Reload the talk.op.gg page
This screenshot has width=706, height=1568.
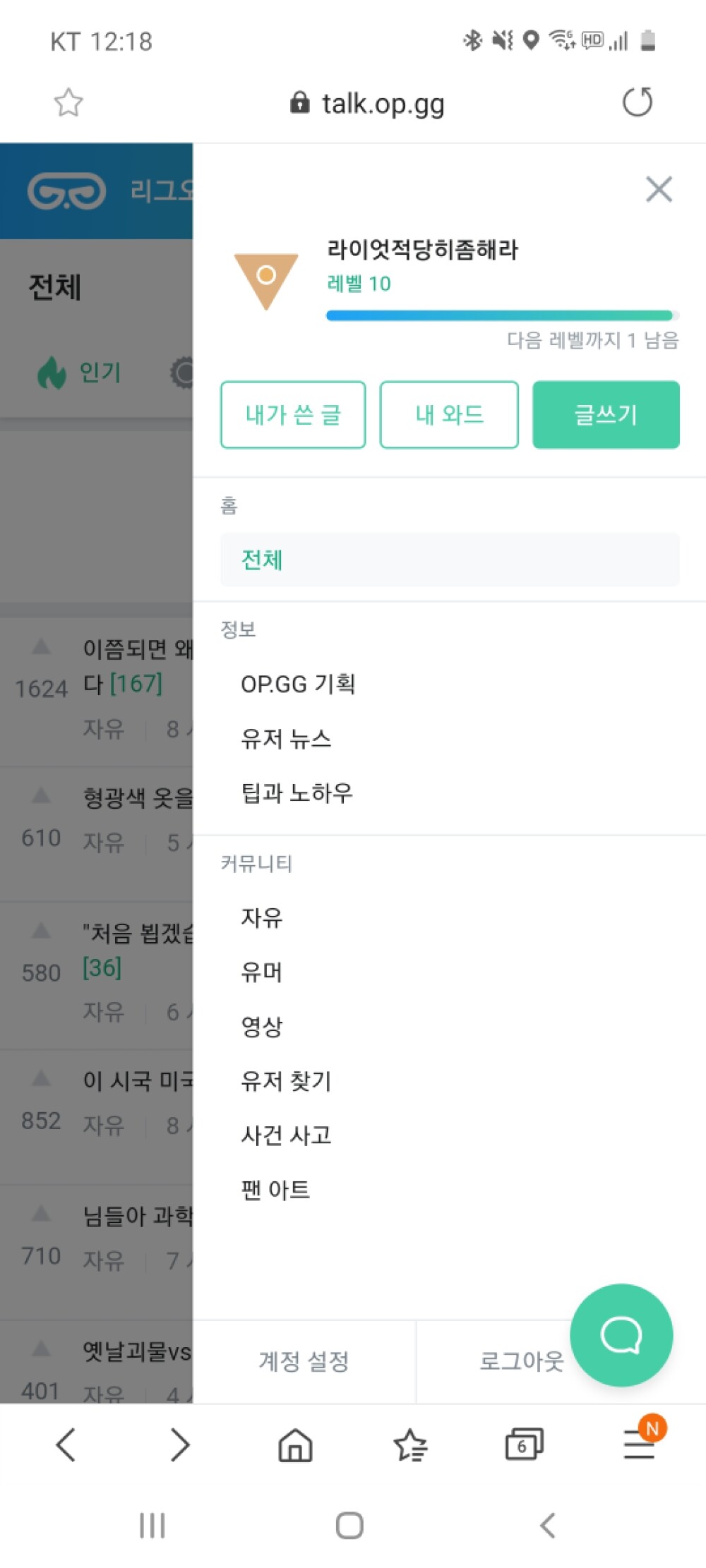pos(637,103)
